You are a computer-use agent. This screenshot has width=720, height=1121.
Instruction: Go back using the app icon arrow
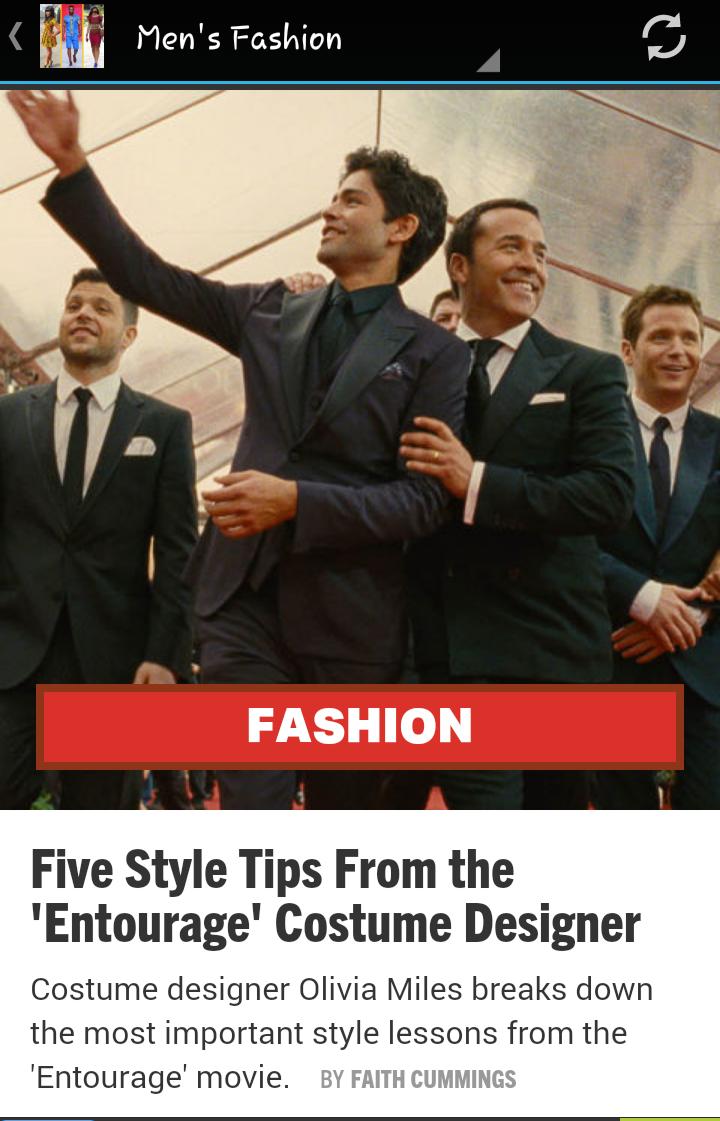(x=17, y=38)
